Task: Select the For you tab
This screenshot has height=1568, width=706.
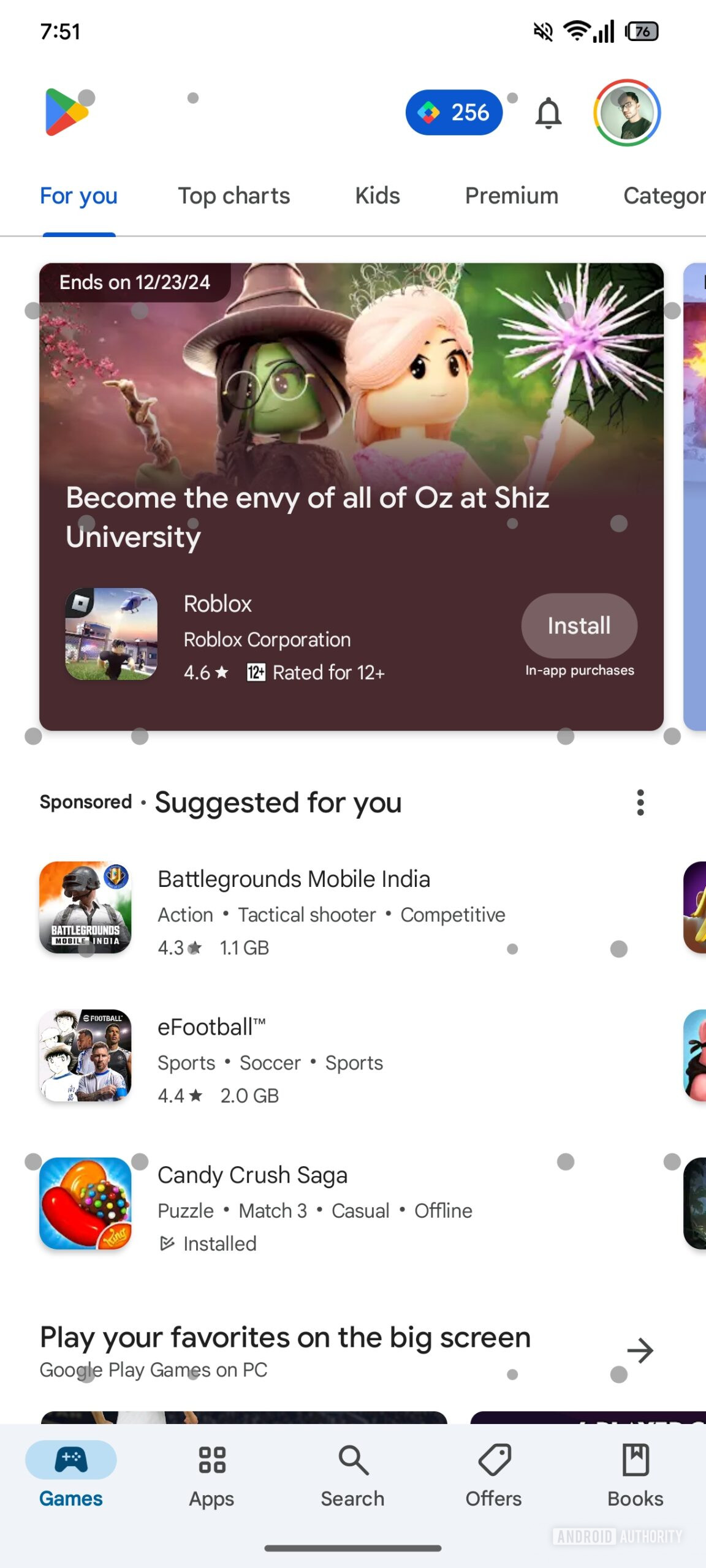Action: pyautogui.click(x=78, y=196)
